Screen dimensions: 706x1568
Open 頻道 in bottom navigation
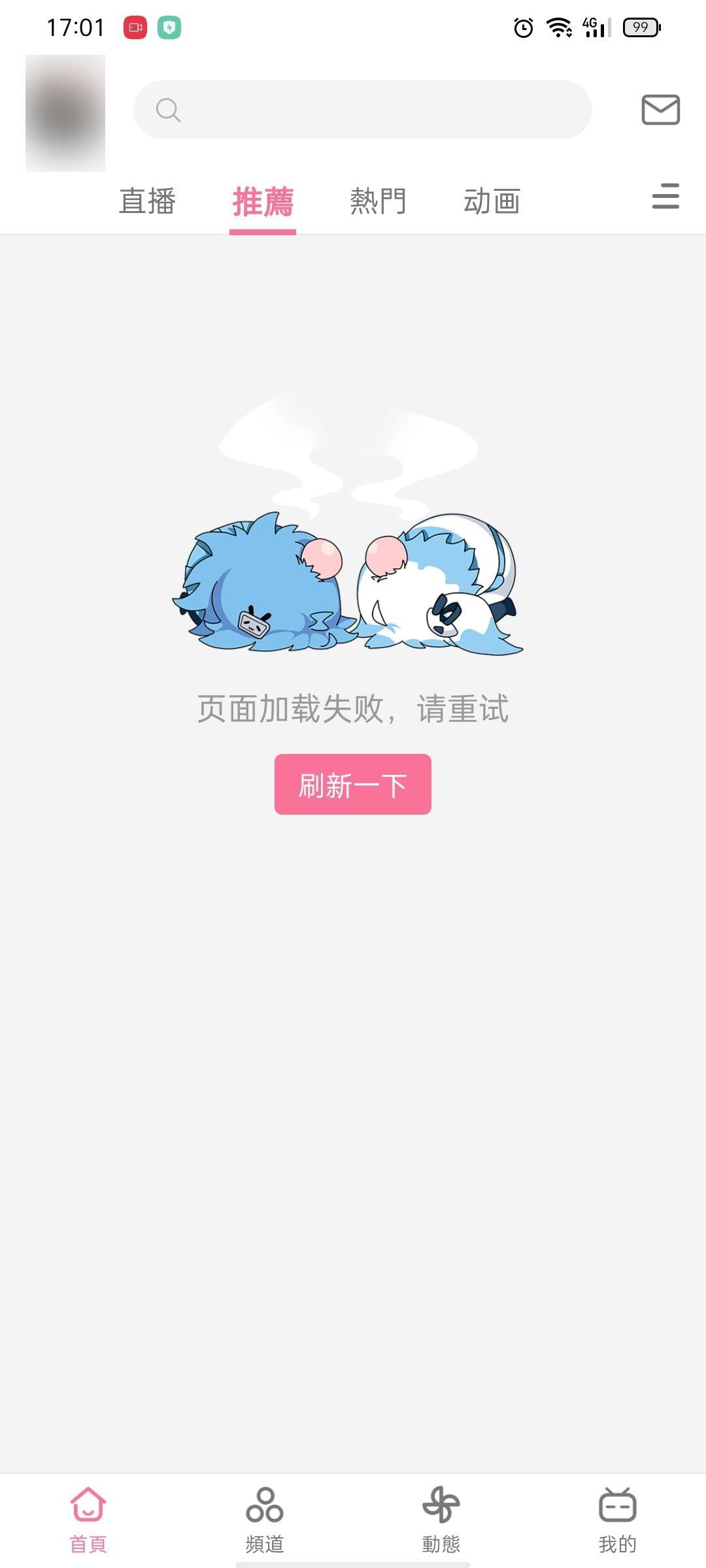(x=265, y=1519)
